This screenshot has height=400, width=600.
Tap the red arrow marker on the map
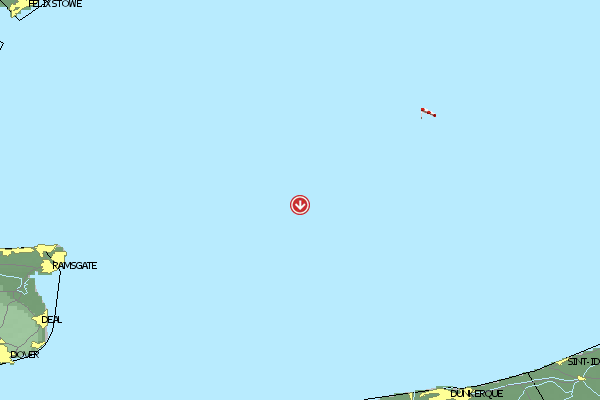pos(300,205)
